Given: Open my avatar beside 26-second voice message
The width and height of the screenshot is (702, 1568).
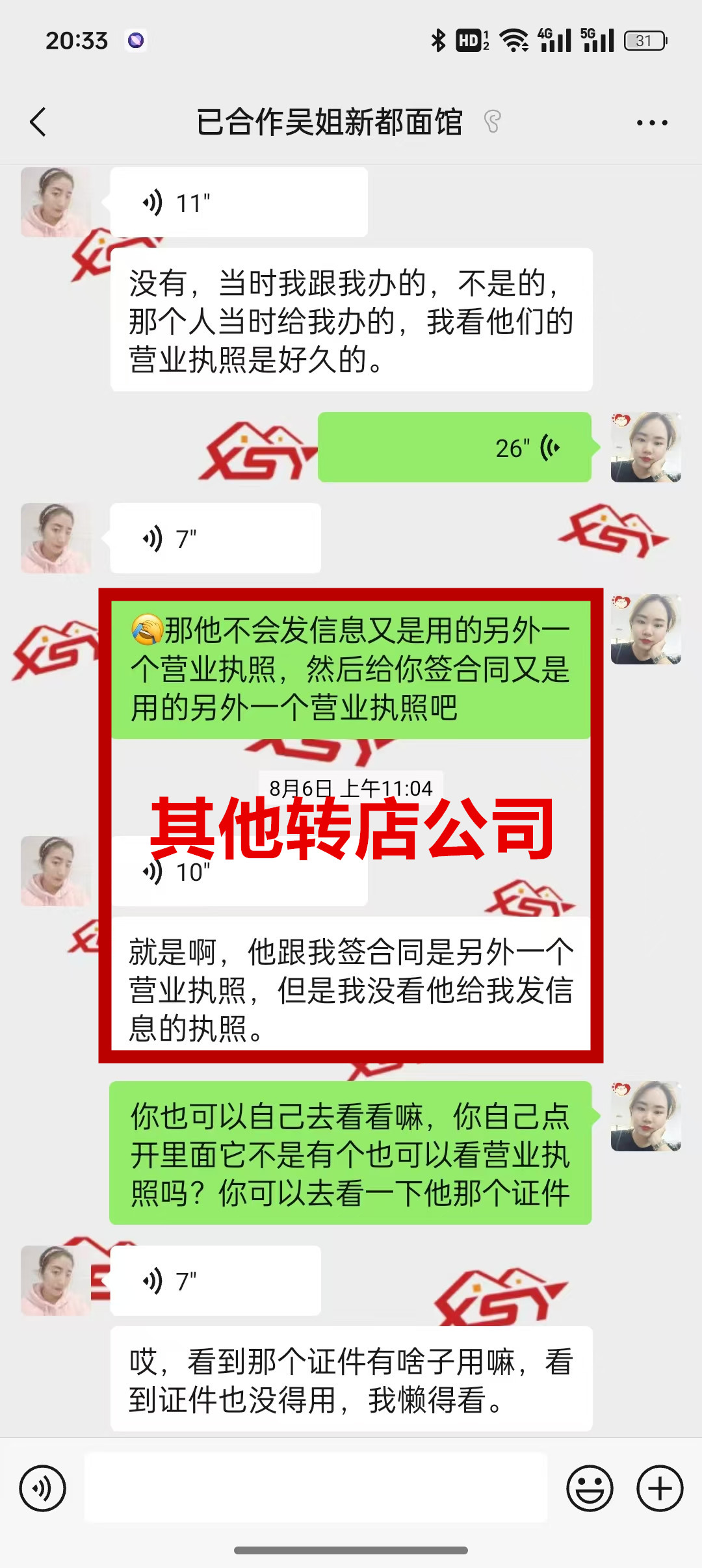Looking at the screenshot, I should (645, 447).
